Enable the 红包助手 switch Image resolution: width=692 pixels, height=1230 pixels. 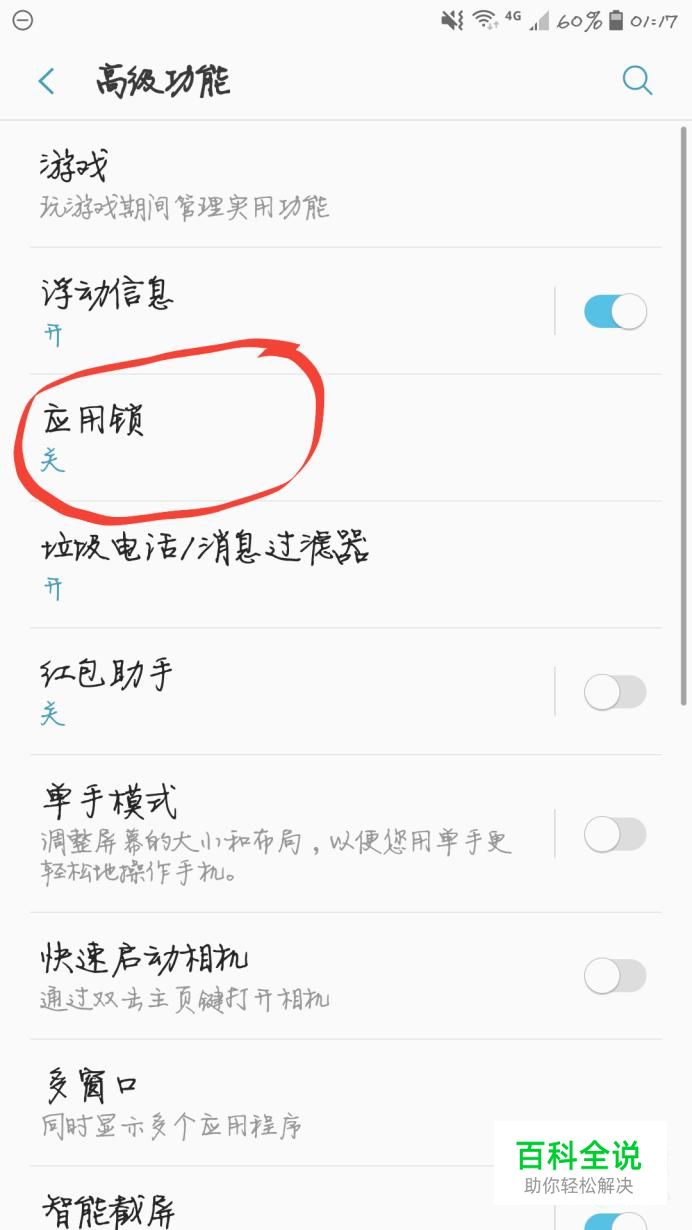pos(615,692)
